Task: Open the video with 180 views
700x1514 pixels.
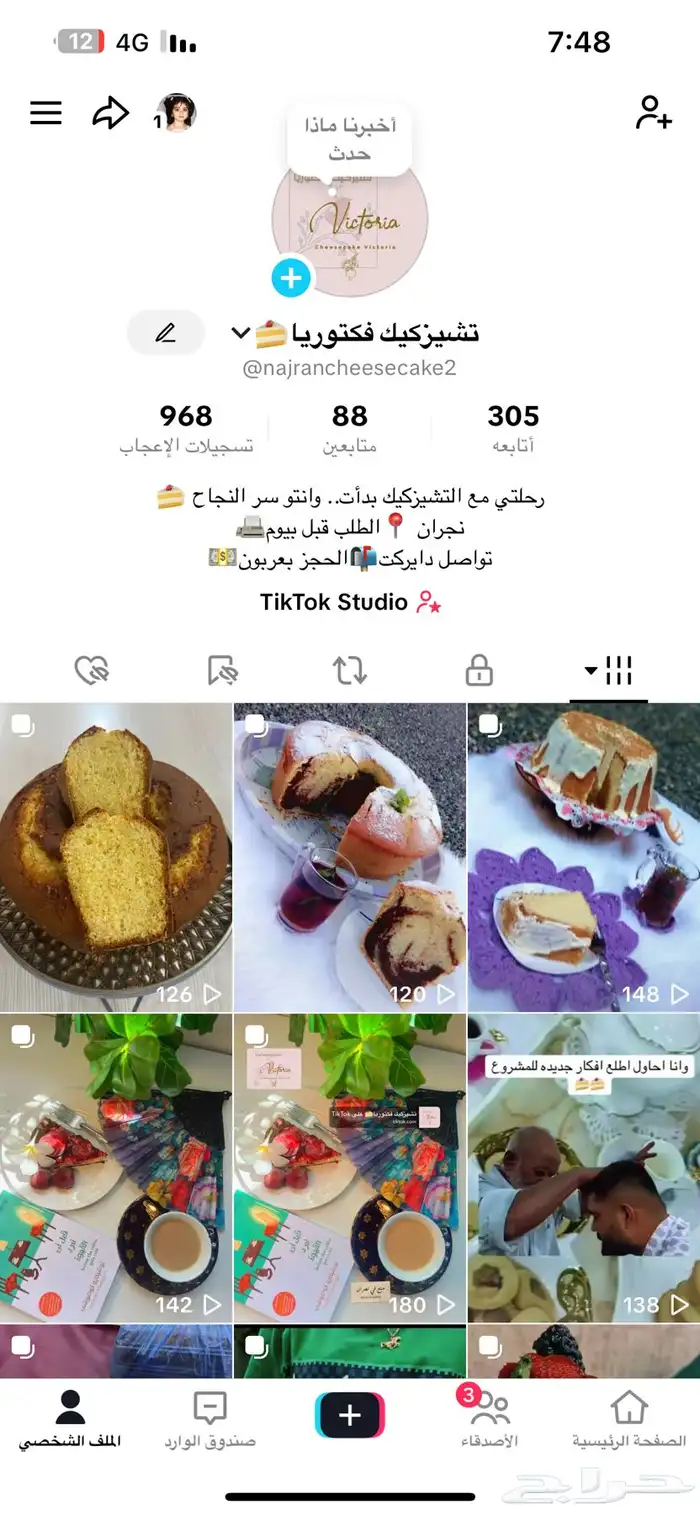Action: pos(350,1168)
